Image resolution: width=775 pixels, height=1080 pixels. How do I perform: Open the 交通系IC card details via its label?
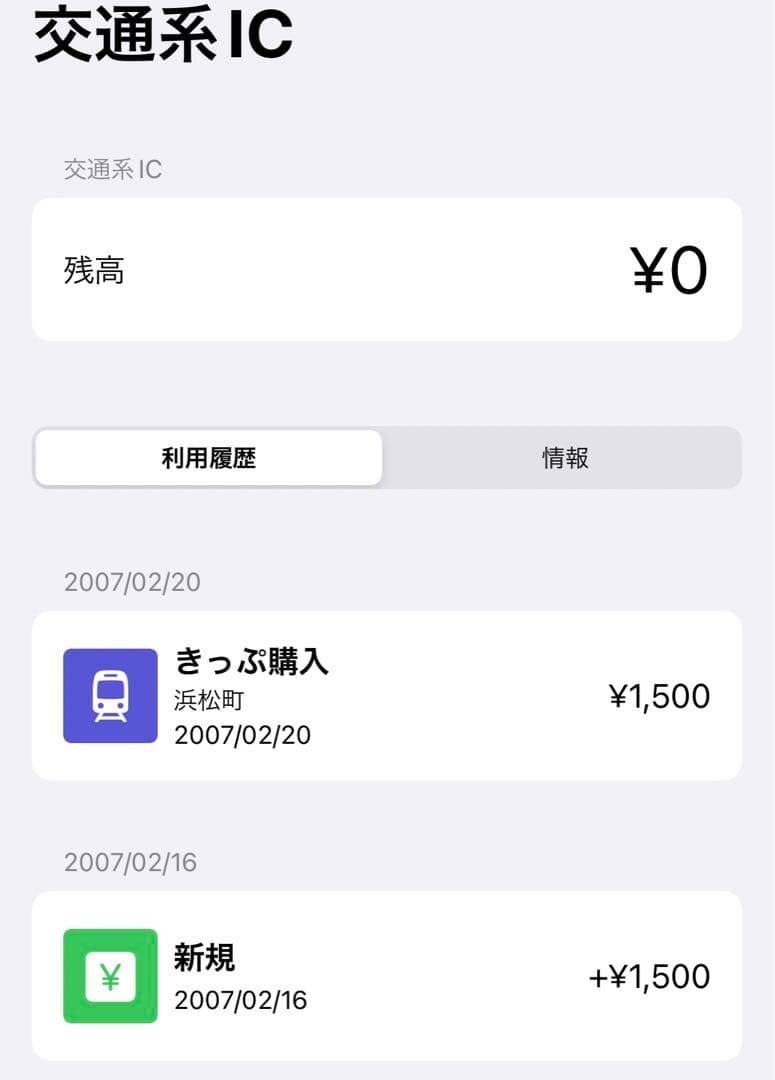tap(113, 168)
